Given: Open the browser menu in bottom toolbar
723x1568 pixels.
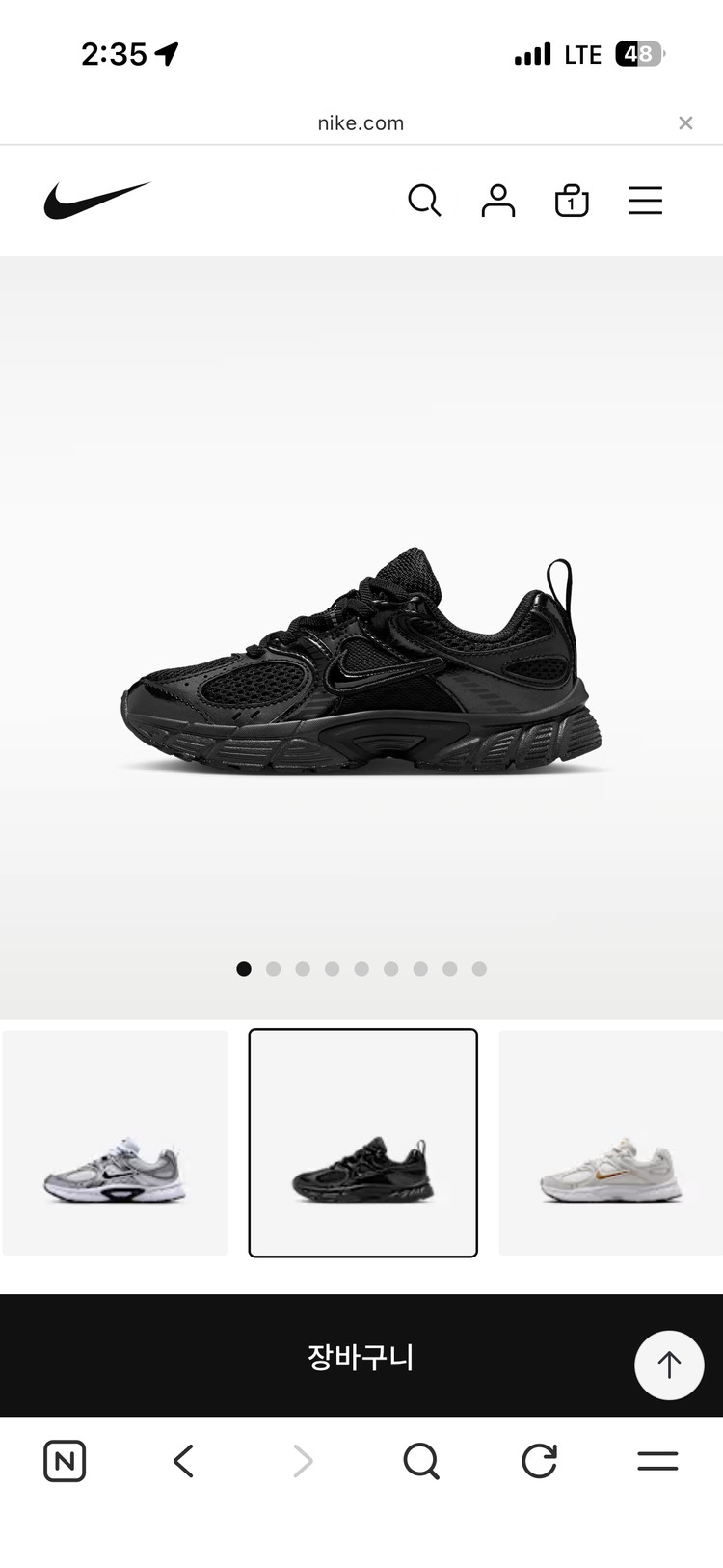Looking at the screenshot, I should 657,1461.
